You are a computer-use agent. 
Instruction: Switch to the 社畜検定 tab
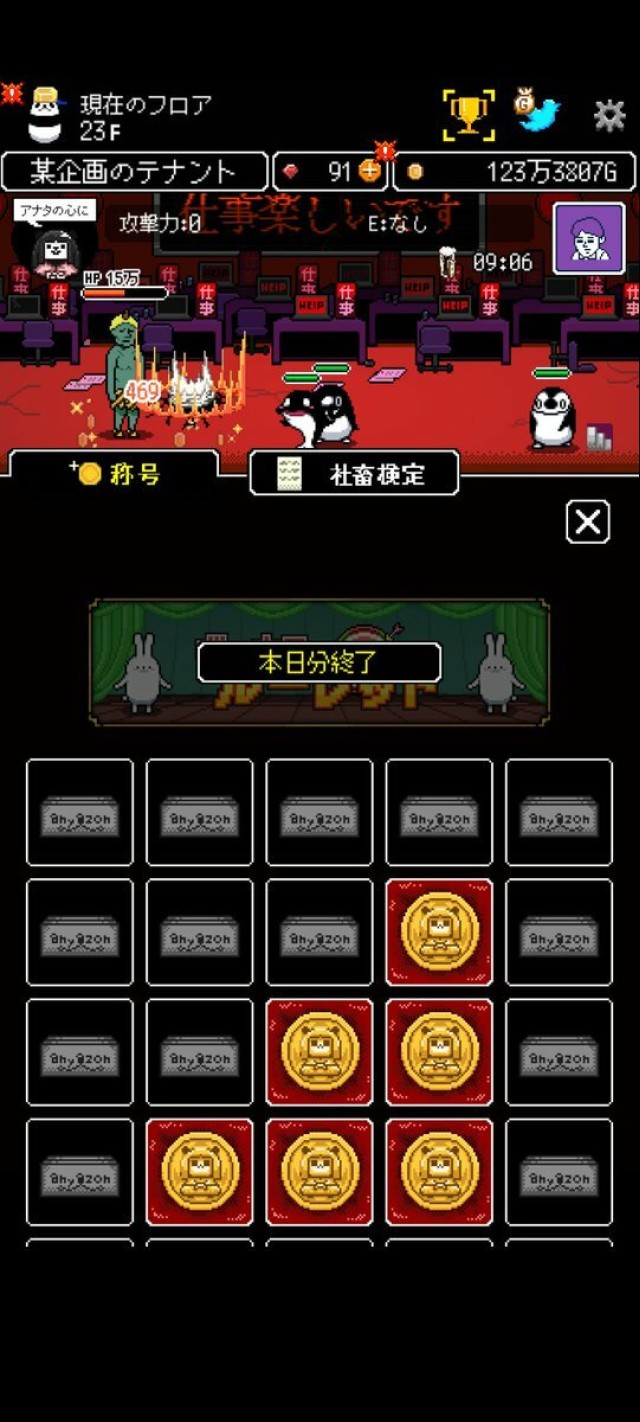click(x=354, y=474)
